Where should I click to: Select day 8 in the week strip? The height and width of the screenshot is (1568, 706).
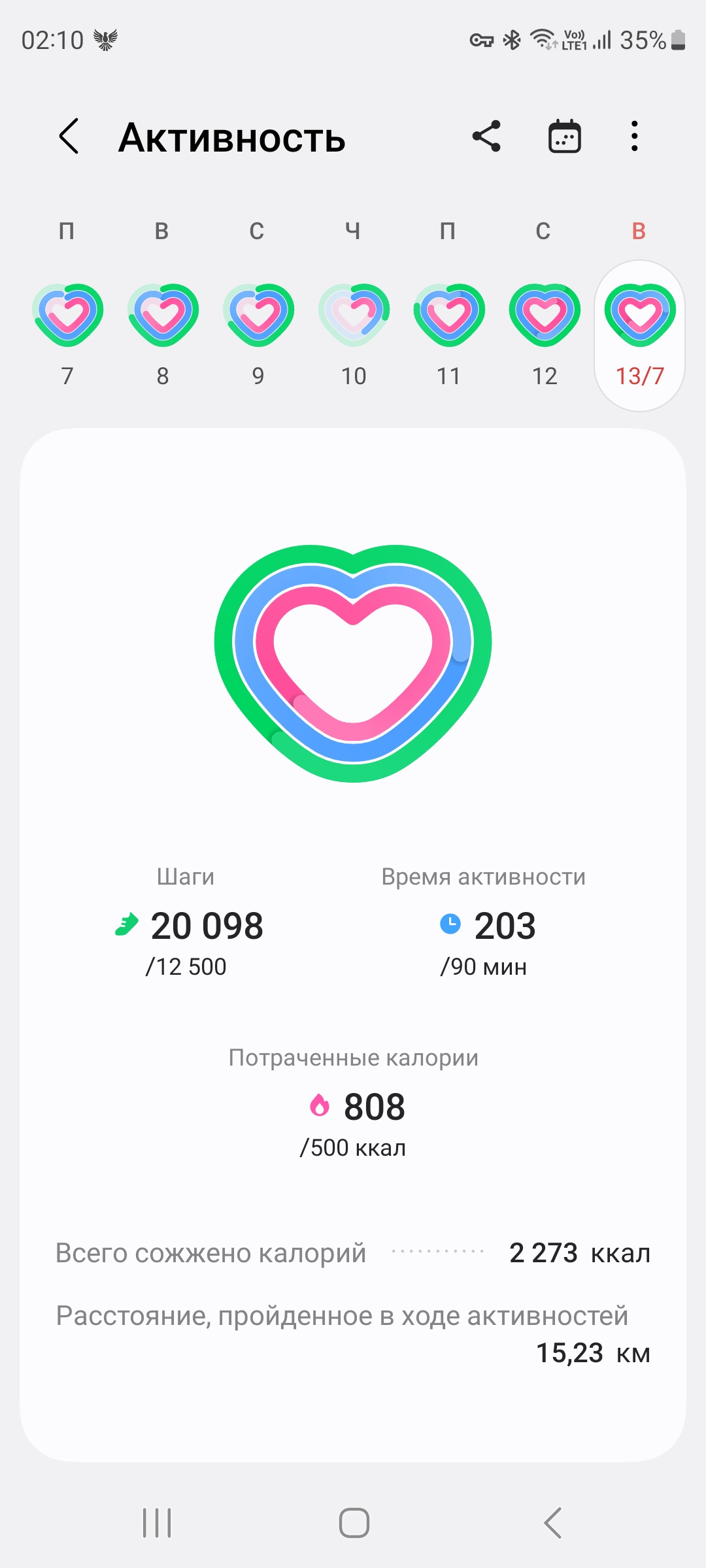click(x=163, y=335)
